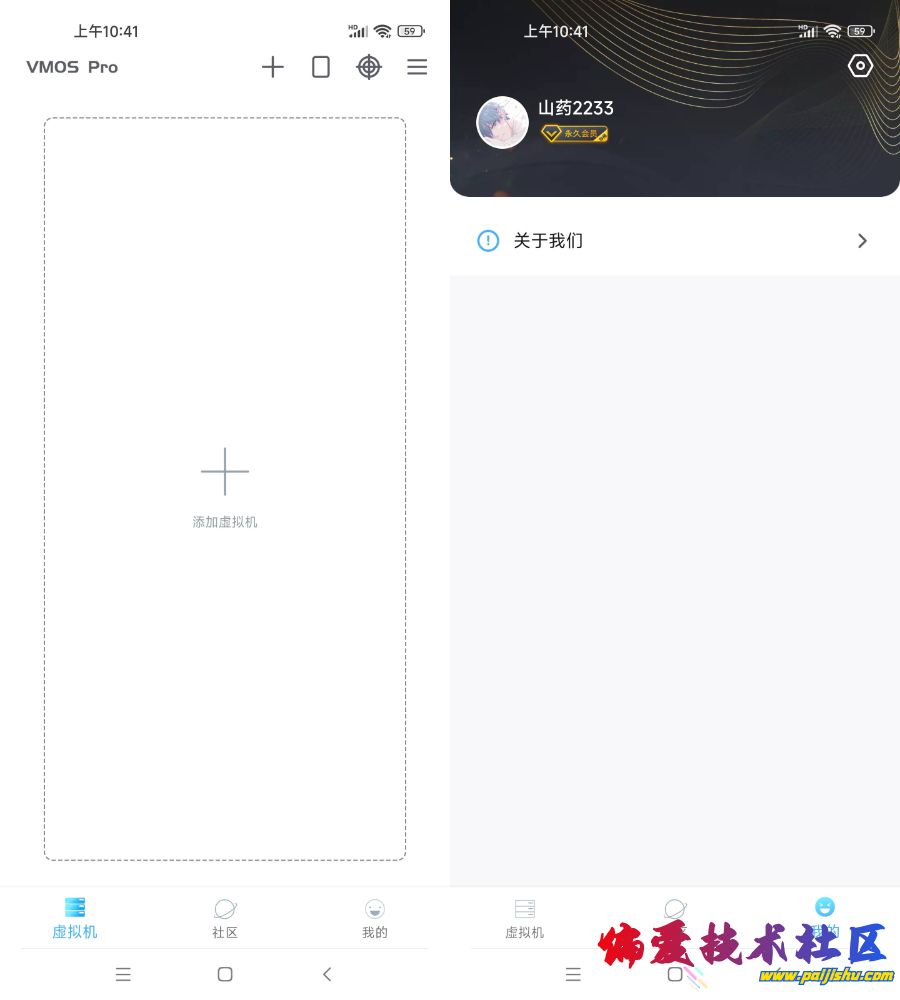Open the hexagon settings icon on profile
This screenshot has height=1000, width=900.
coord(860,66)
